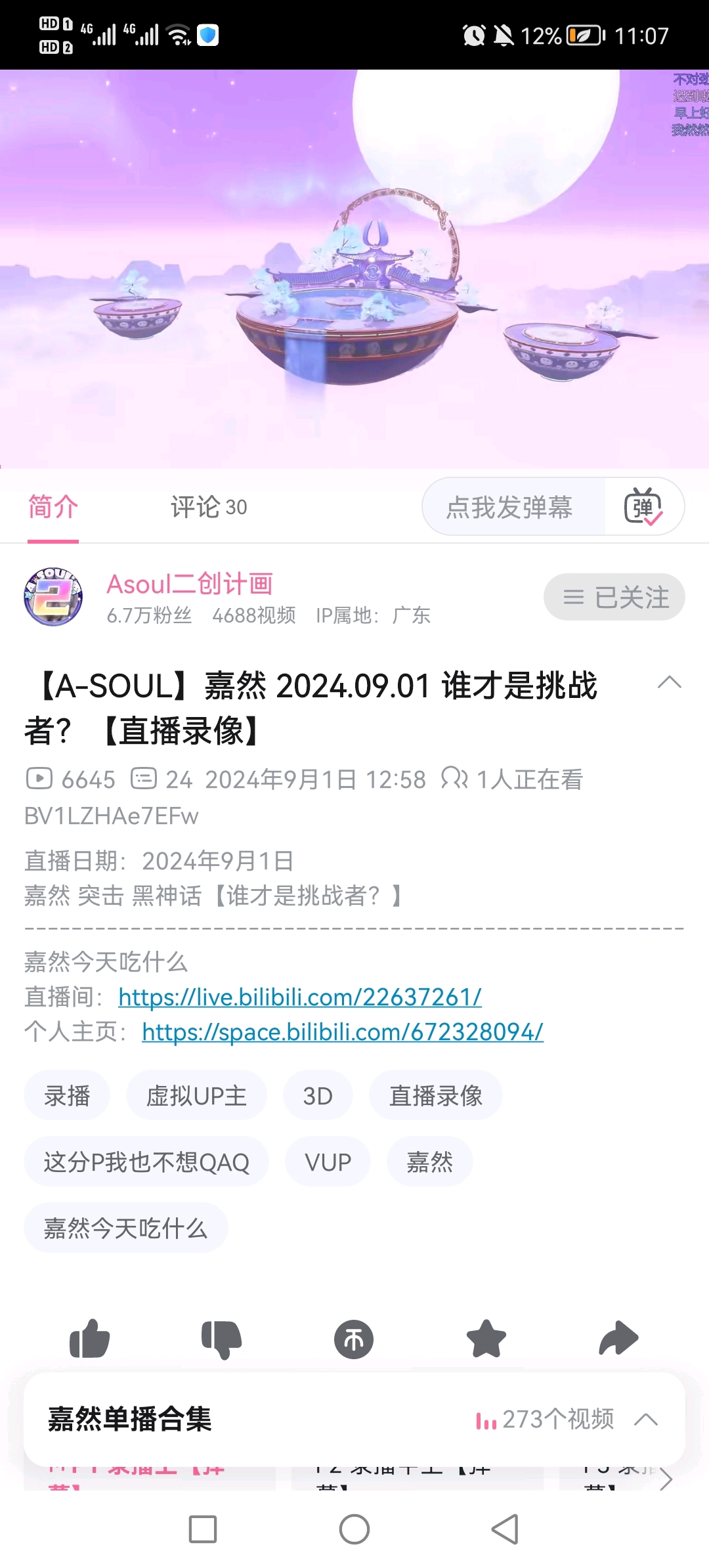Toggle the danmaku display icon

click(643, 507)
